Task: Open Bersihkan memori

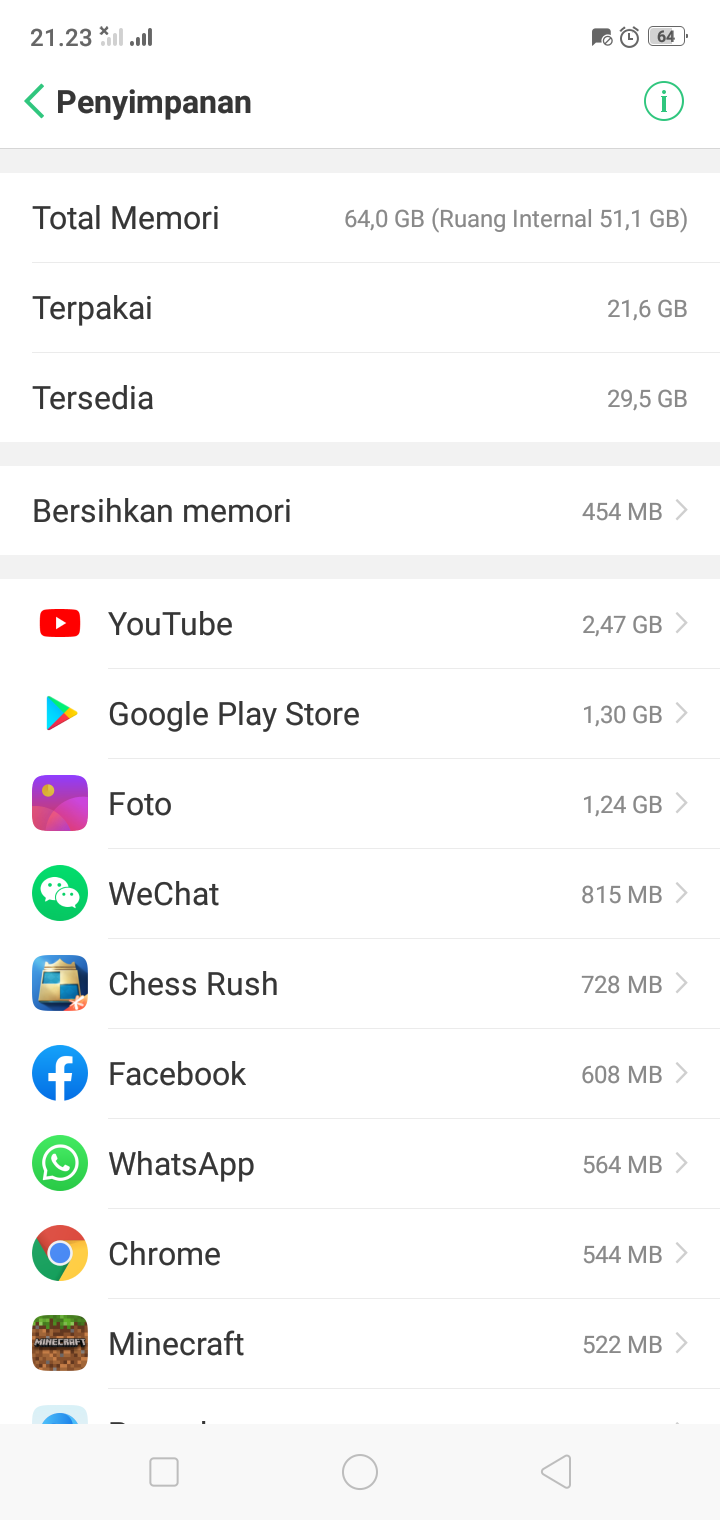Action: tap(360, 511)
